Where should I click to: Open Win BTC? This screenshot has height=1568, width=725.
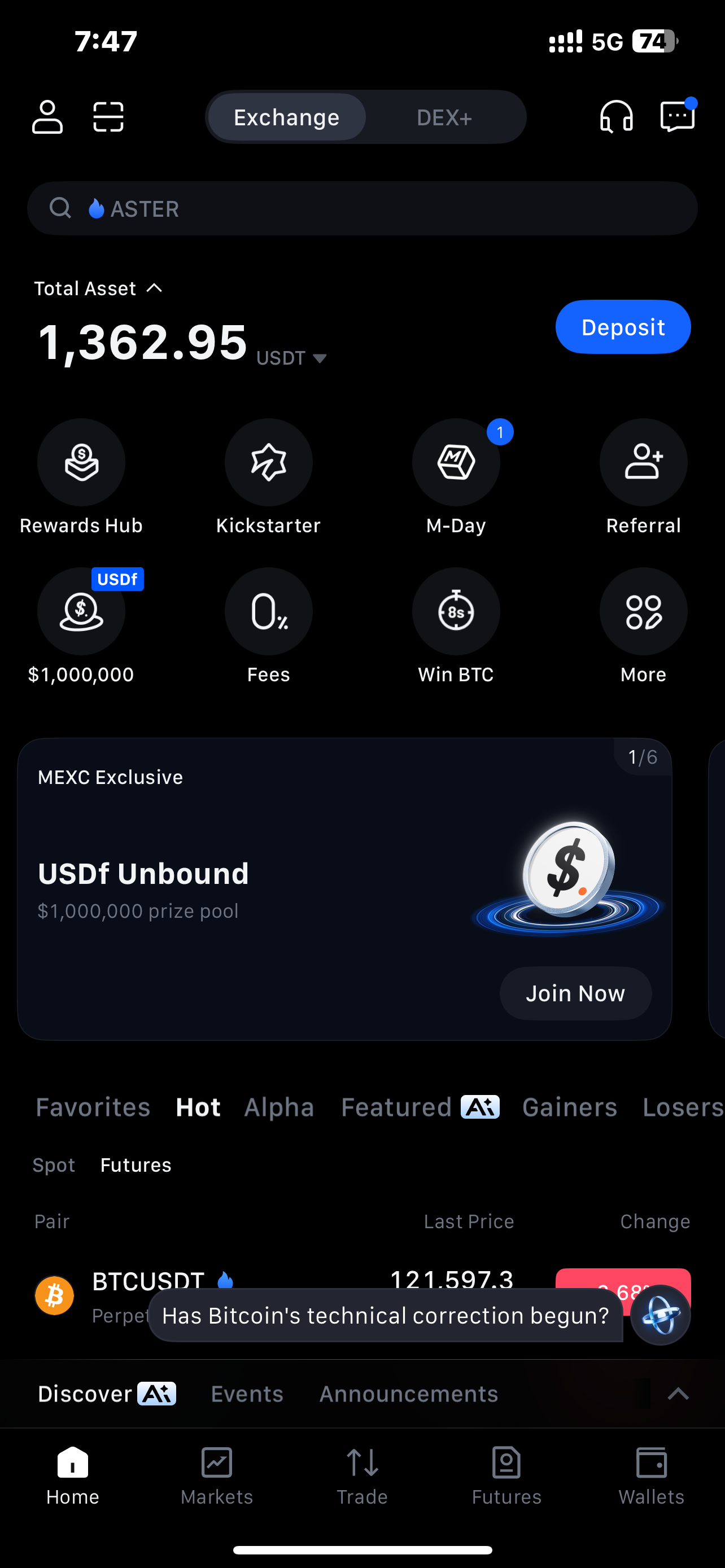[x=456, y=612]
